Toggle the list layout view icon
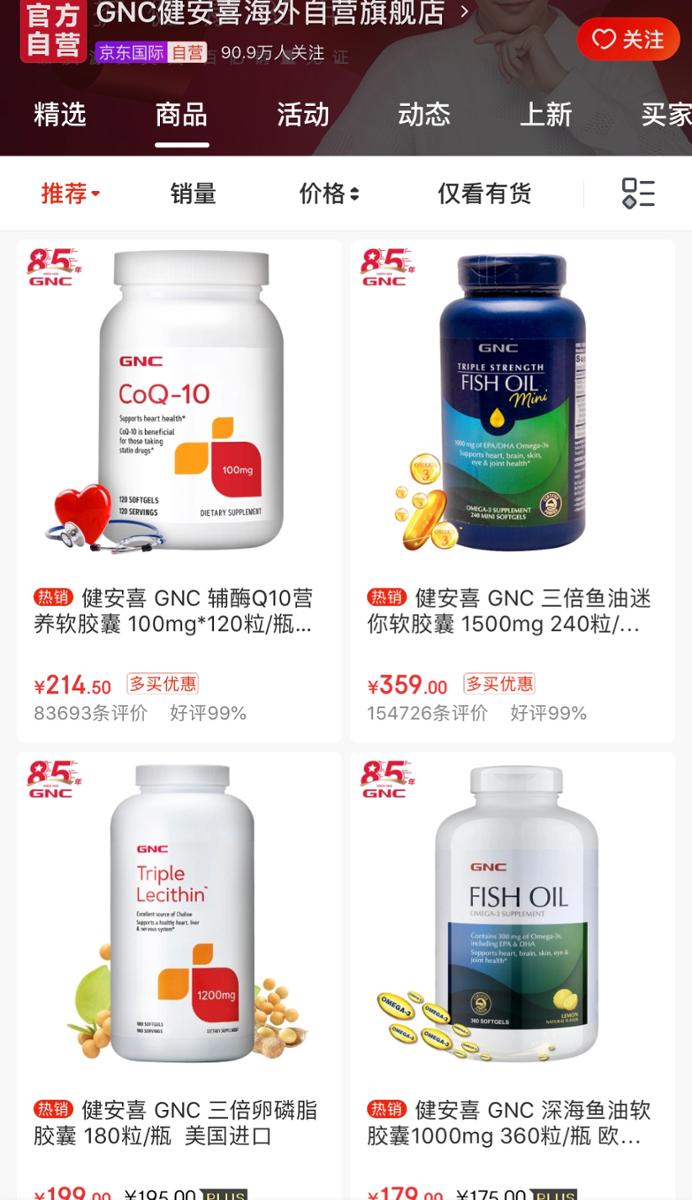The width and height of the screenshot is (692, 1200). [638, 193]
